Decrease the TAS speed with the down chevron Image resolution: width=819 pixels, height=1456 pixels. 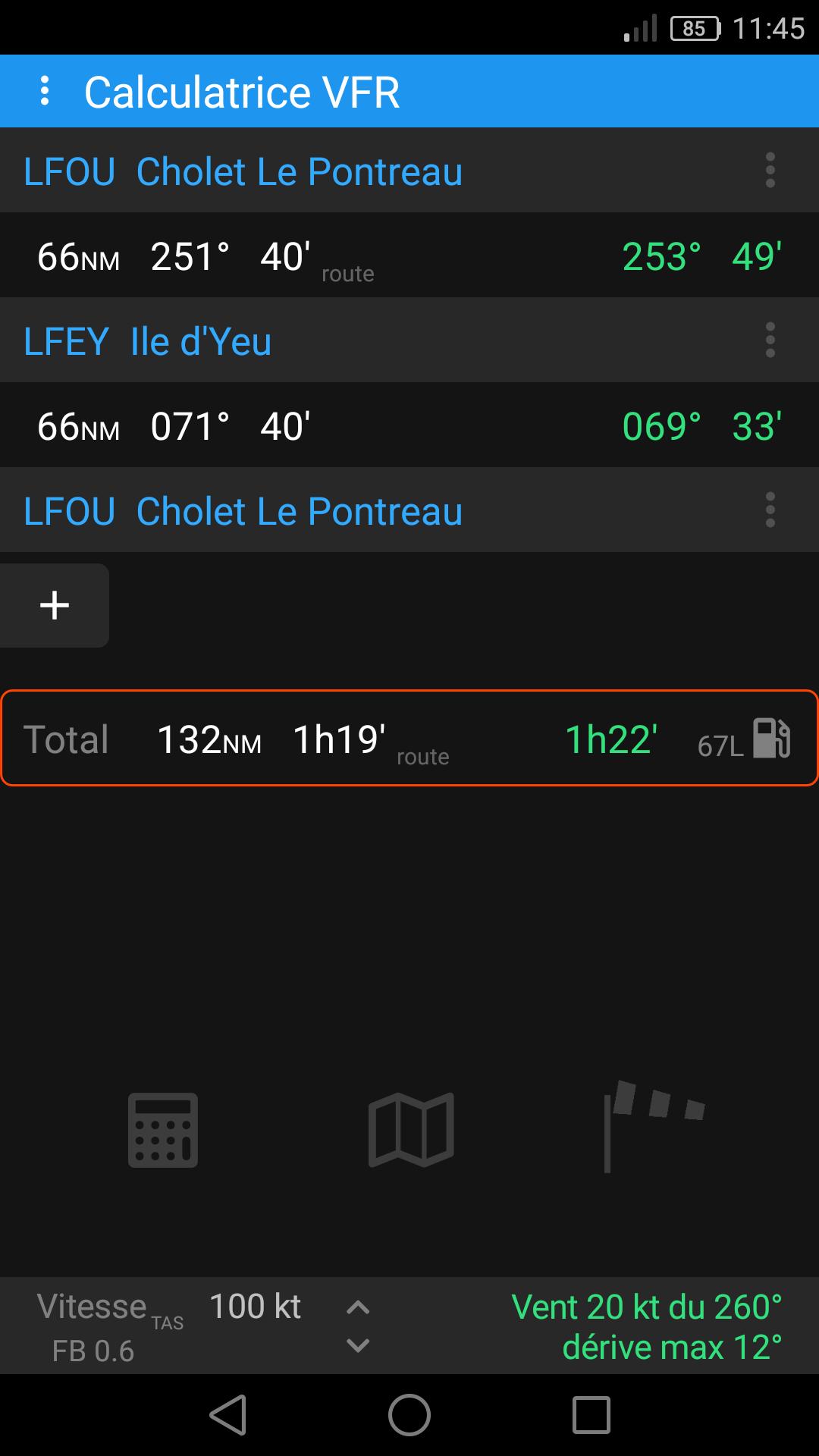coord(358,1346)
